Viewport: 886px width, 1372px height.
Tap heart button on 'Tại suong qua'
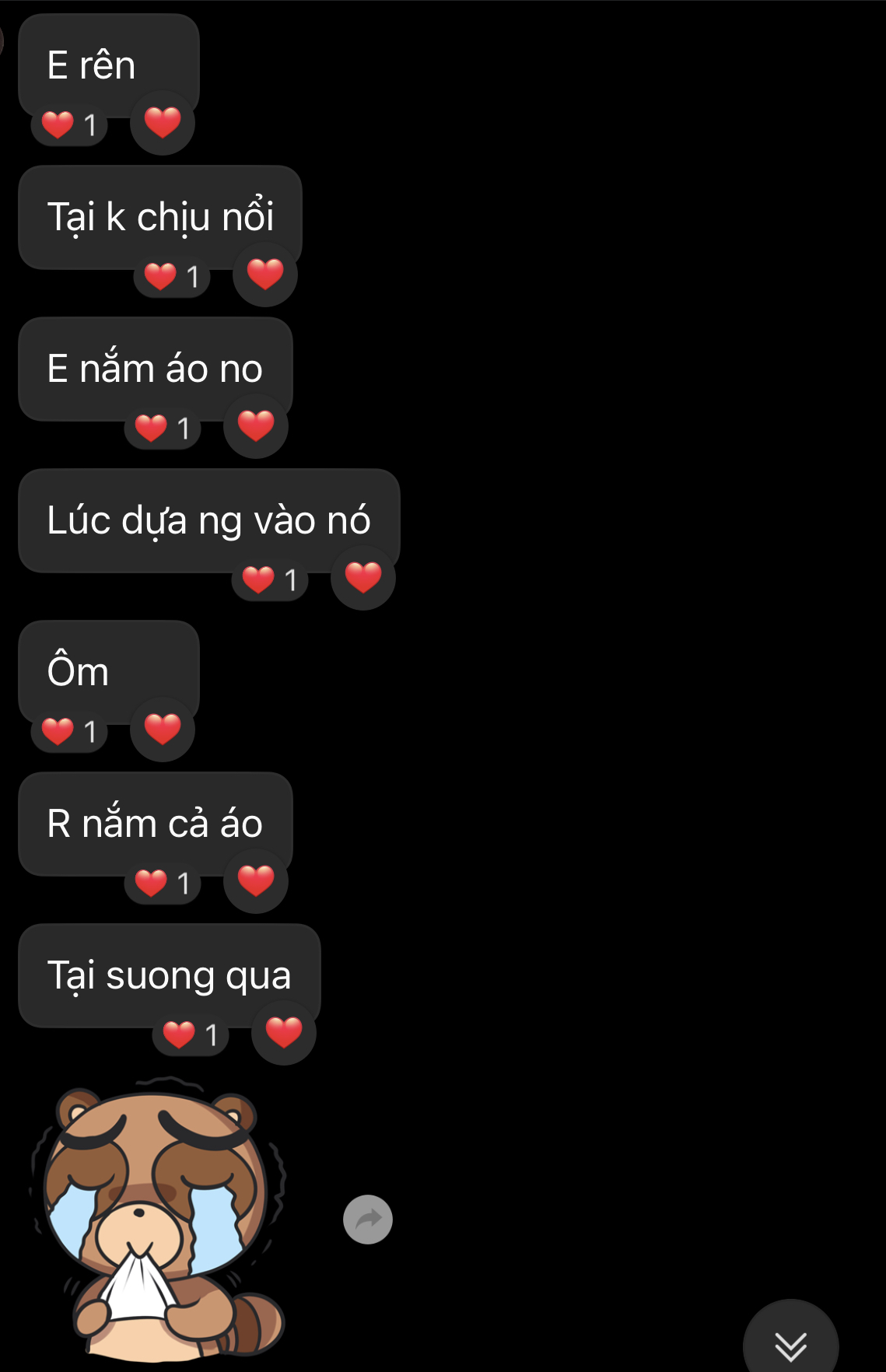coord(283,1033)
